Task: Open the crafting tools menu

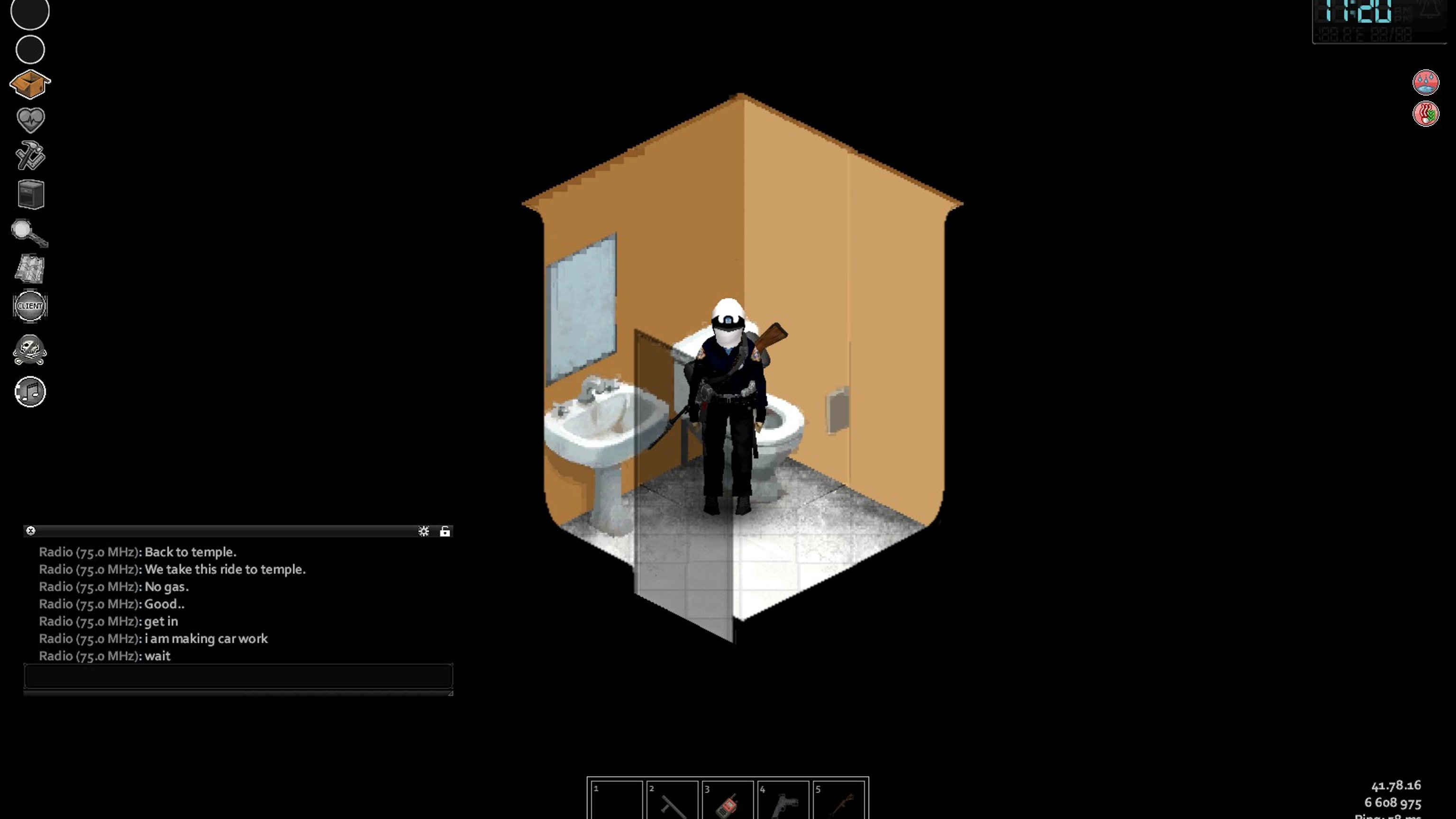Action: tap(30, 155)
